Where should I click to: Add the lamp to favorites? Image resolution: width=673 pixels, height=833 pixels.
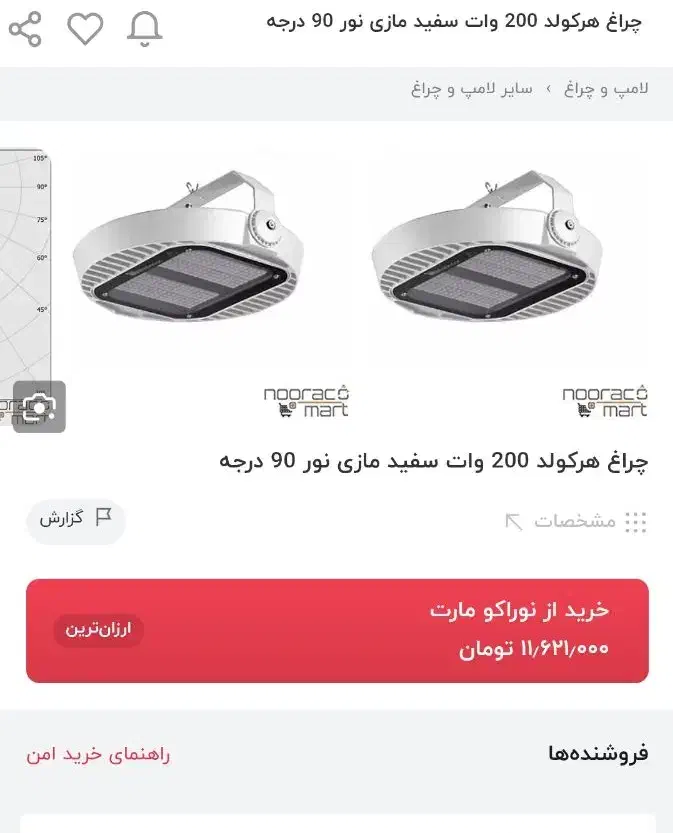pos(85,29)
